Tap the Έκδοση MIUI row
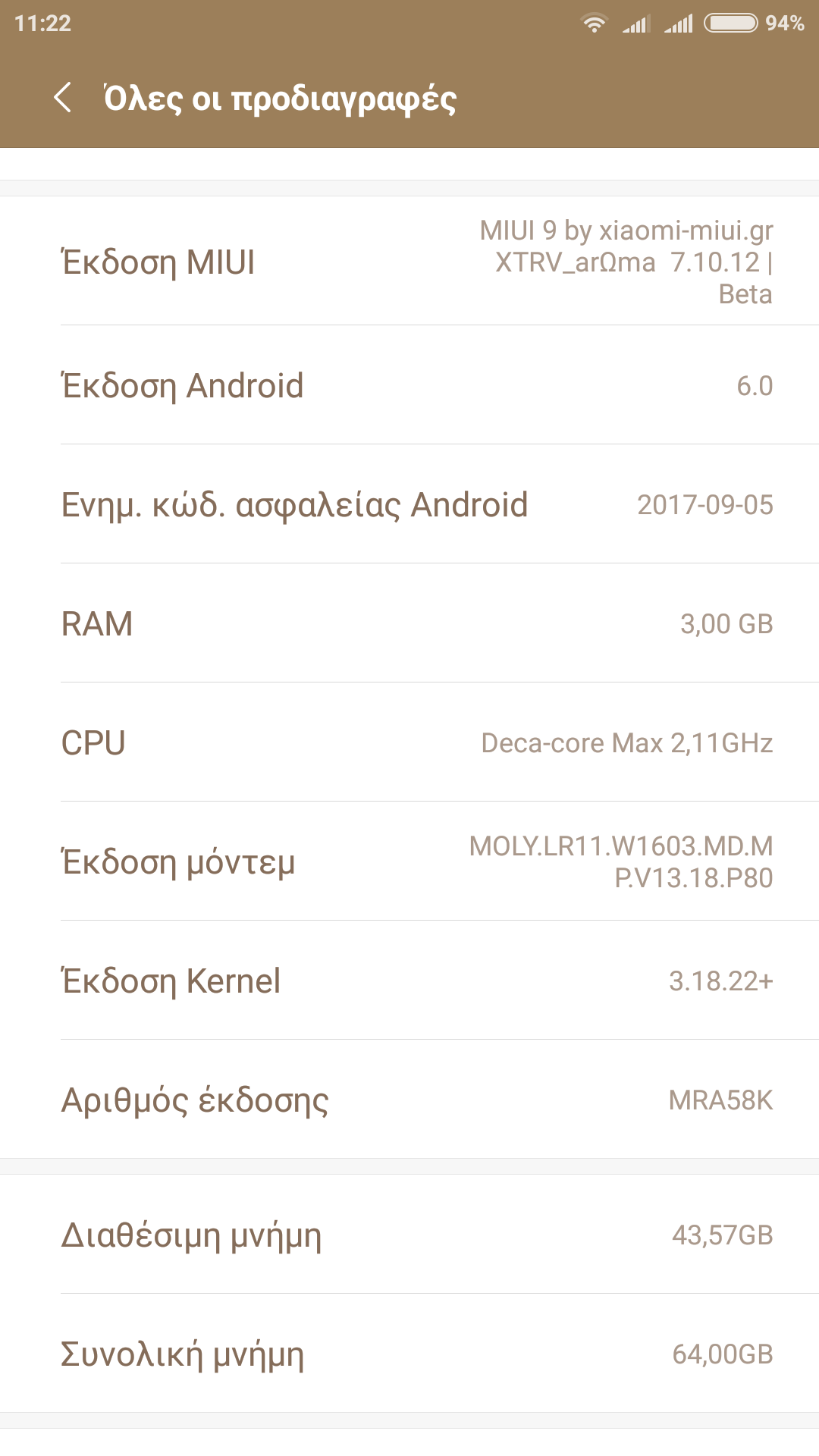Screen dimensions: 819x1456 pos(409,262)
